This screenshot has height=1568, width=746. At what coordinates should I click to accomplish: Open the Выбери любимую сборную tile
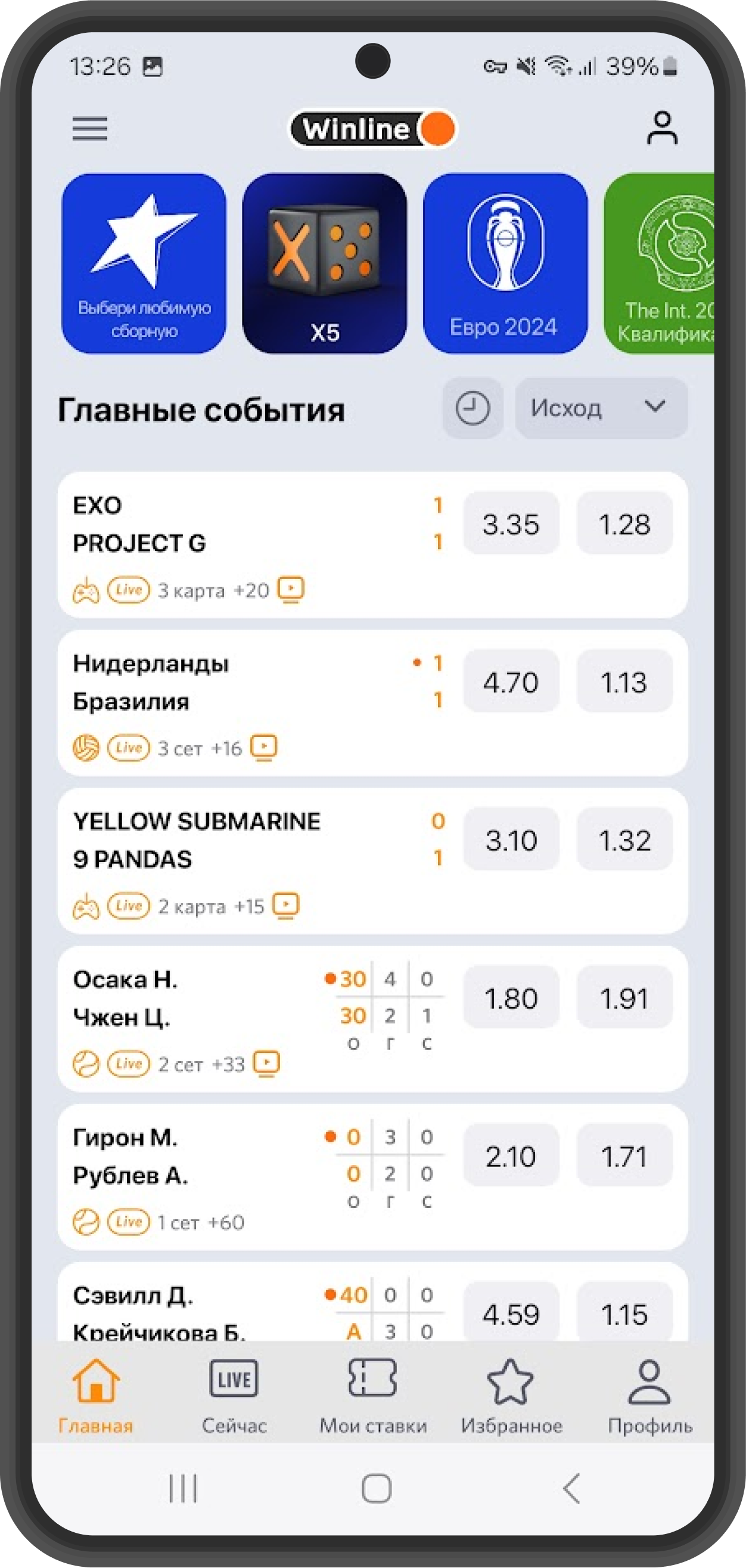144,263
